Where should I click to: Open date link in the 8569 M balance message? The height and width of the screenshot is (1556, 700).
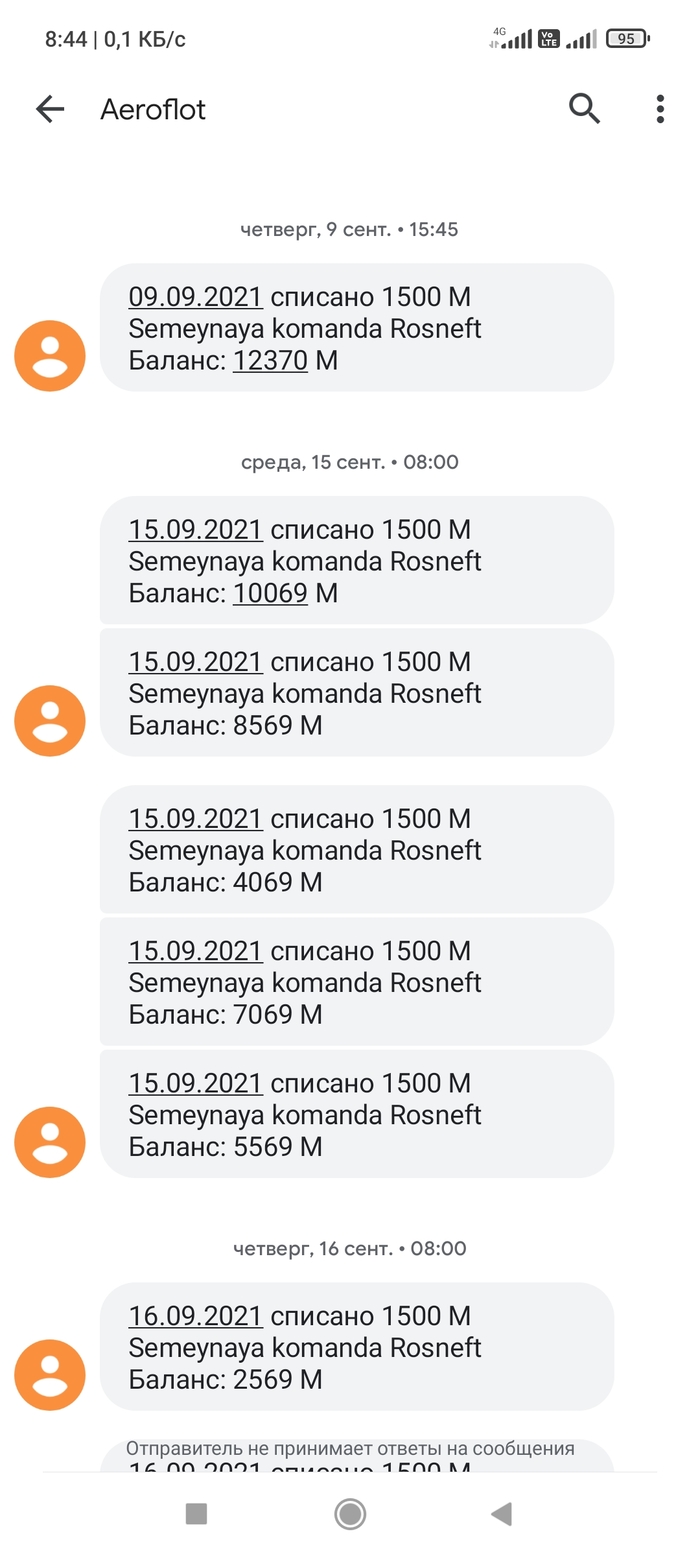click(x=195, y=662)
